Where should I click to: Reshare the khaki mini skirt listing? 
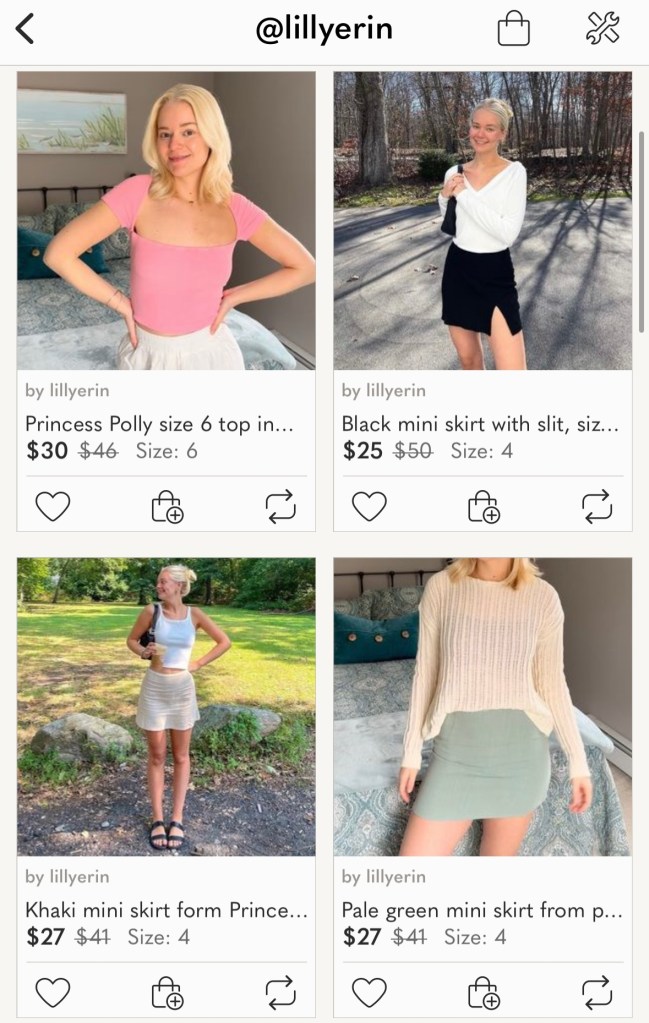tap(281, 992)
